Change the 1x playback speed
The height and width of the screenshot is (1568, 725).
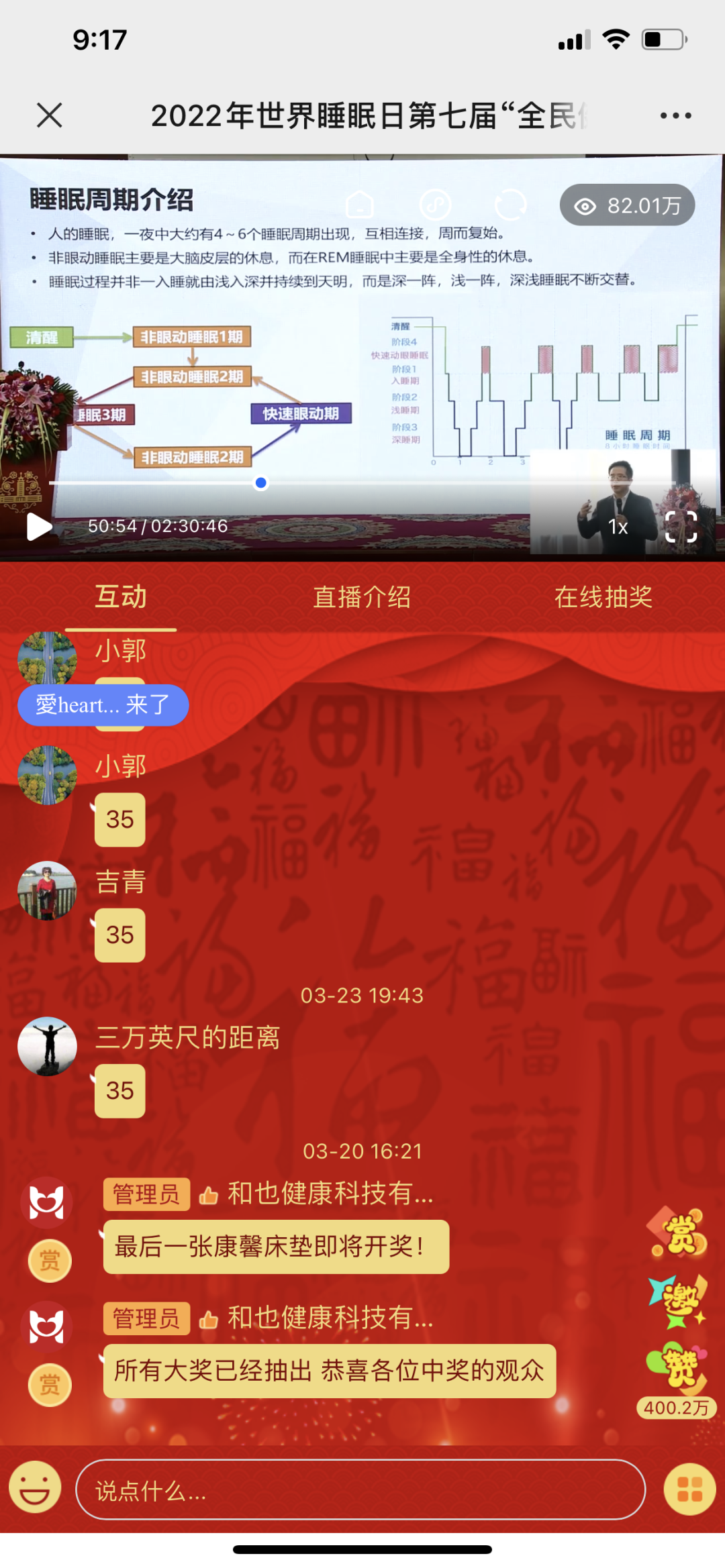[618, 527]
